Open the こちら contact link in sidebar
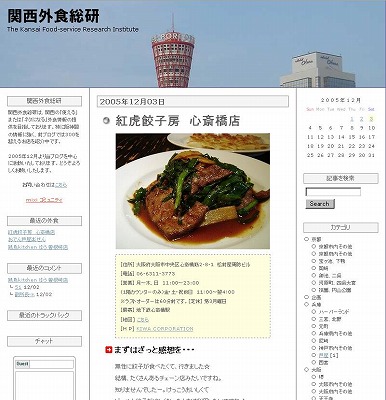 tap(61, 185)
